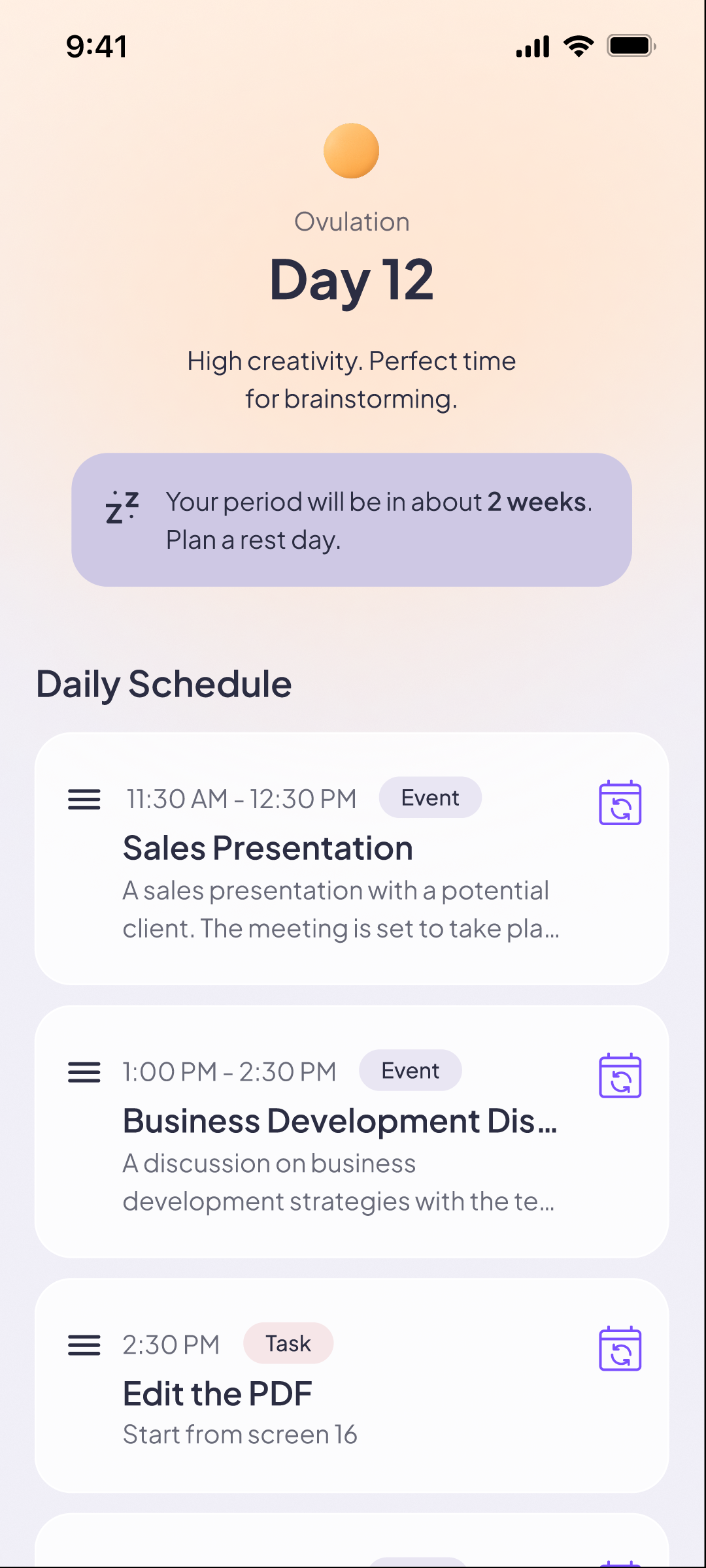Open the period reminder banner

pos(352,520)
